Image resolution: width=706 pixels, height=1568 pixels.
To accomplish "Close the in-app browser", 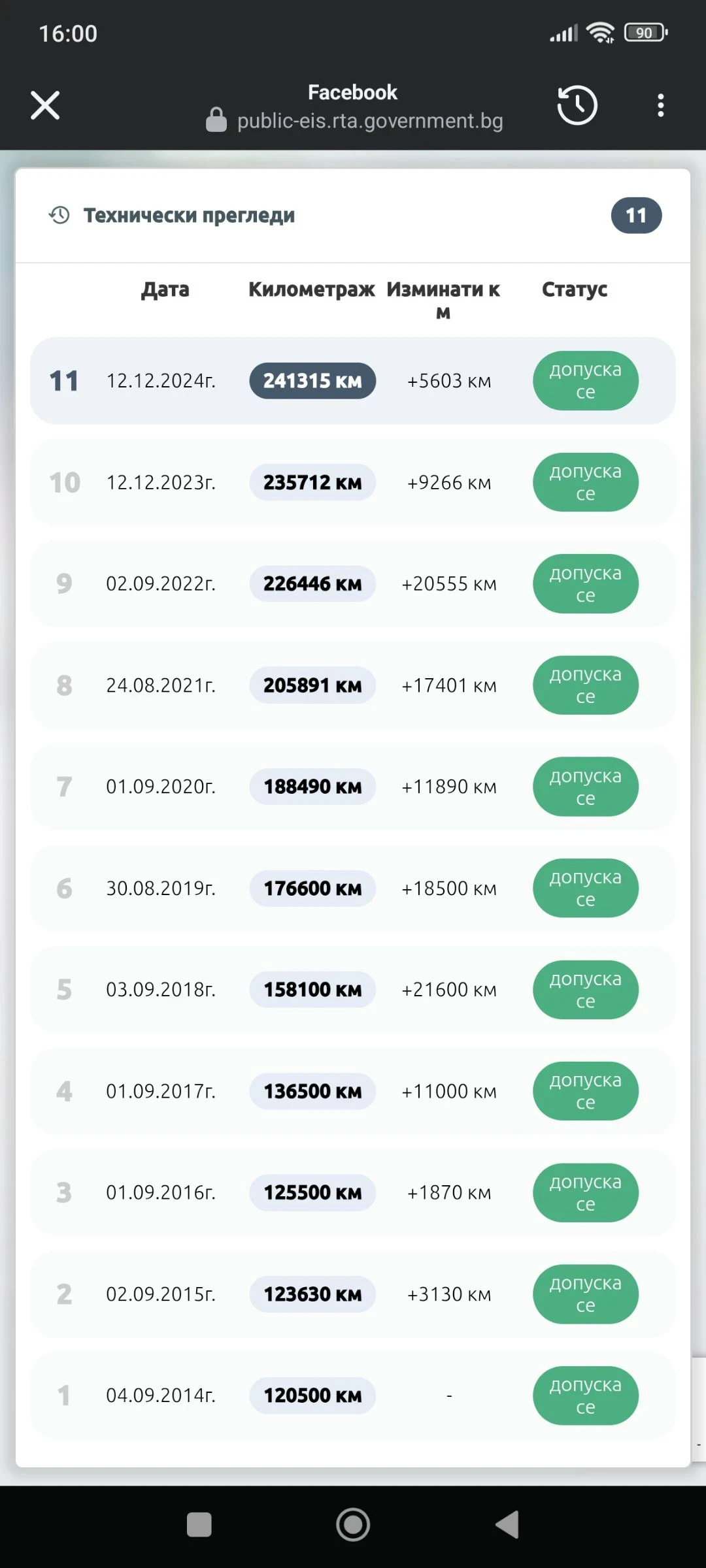I will 45,105.
